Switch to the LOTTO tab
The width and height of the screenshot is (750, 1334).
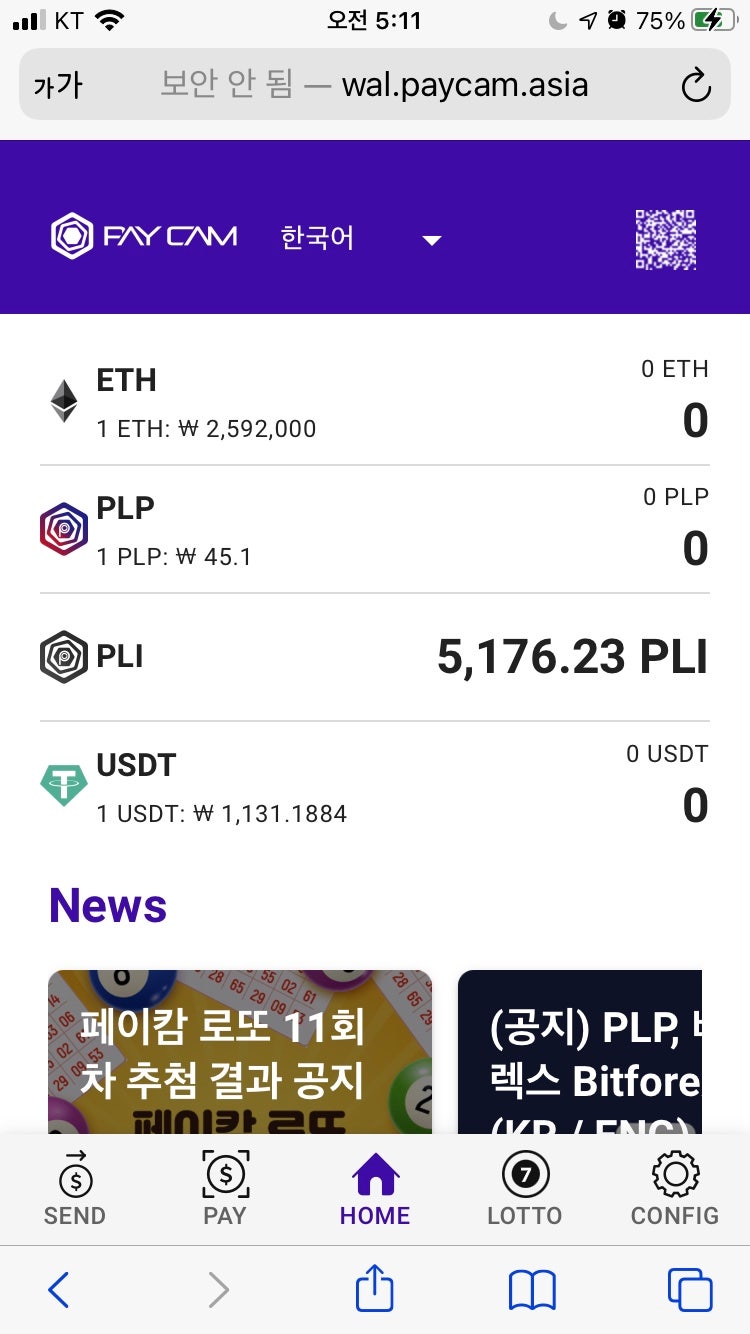[525, 1190]
